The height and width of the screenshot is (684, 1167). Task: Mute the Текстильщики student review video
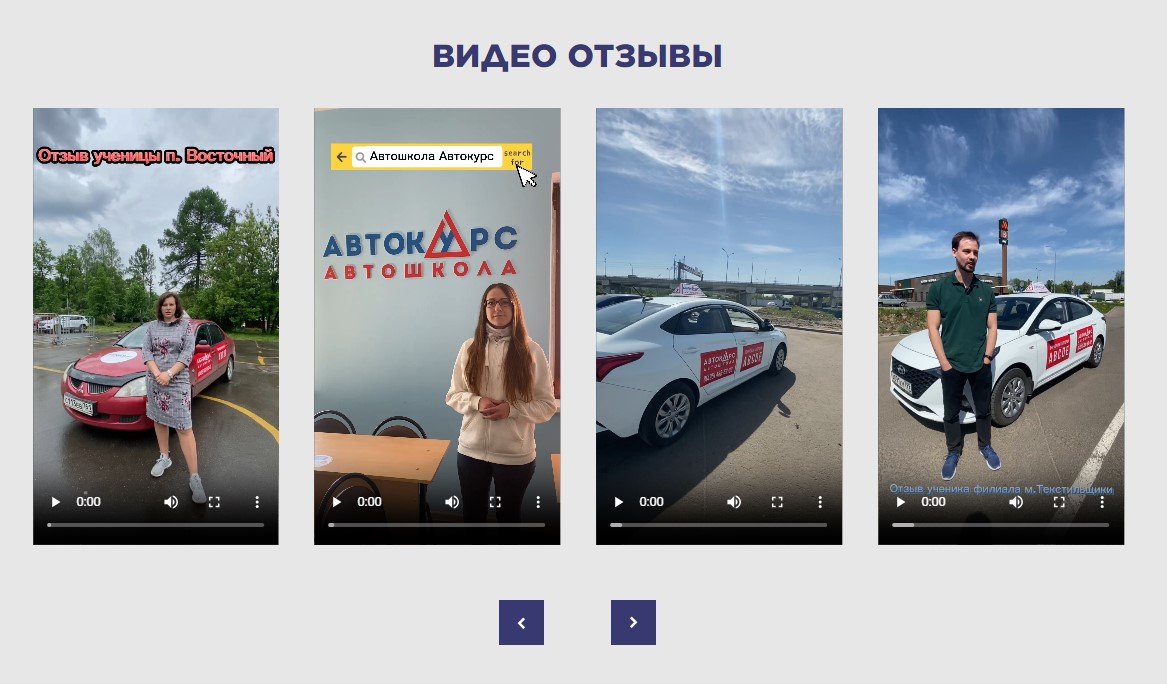click(x=1016, y=502)
